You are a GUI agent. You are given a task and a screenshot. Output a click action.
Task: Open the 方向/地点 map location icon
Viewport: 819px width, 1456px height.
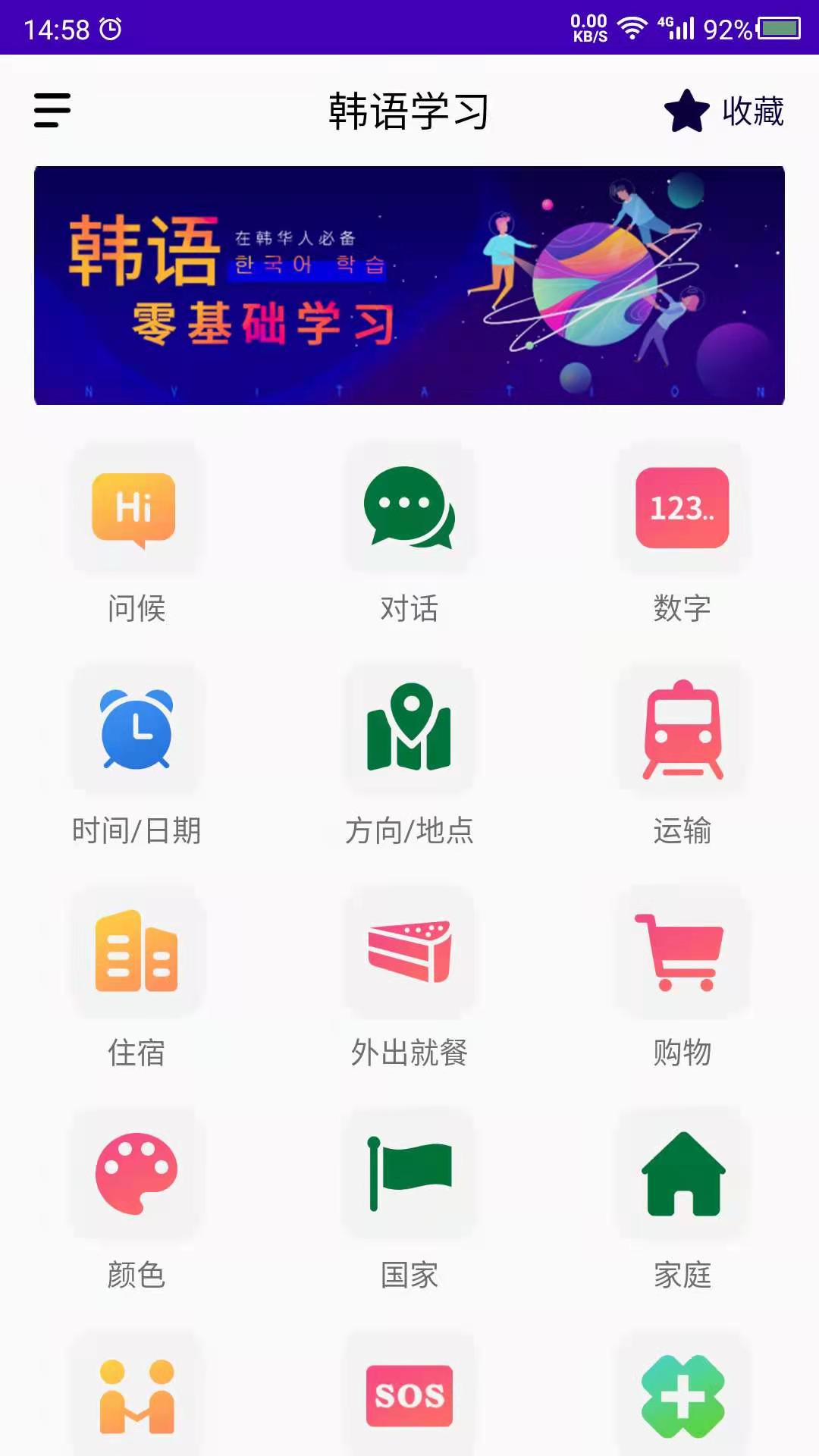(409, 730)
